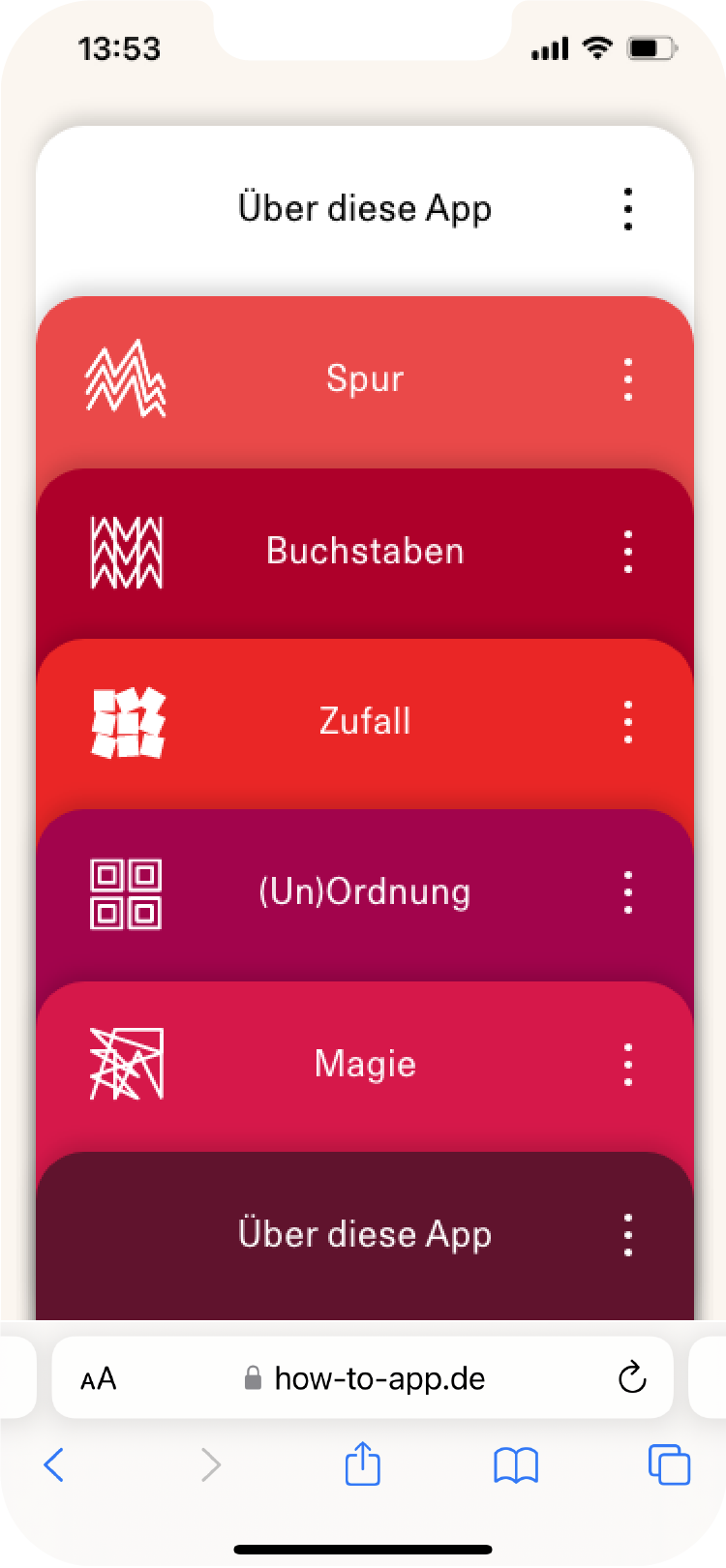Open the AA text size menu

(x=98, y=1378)
